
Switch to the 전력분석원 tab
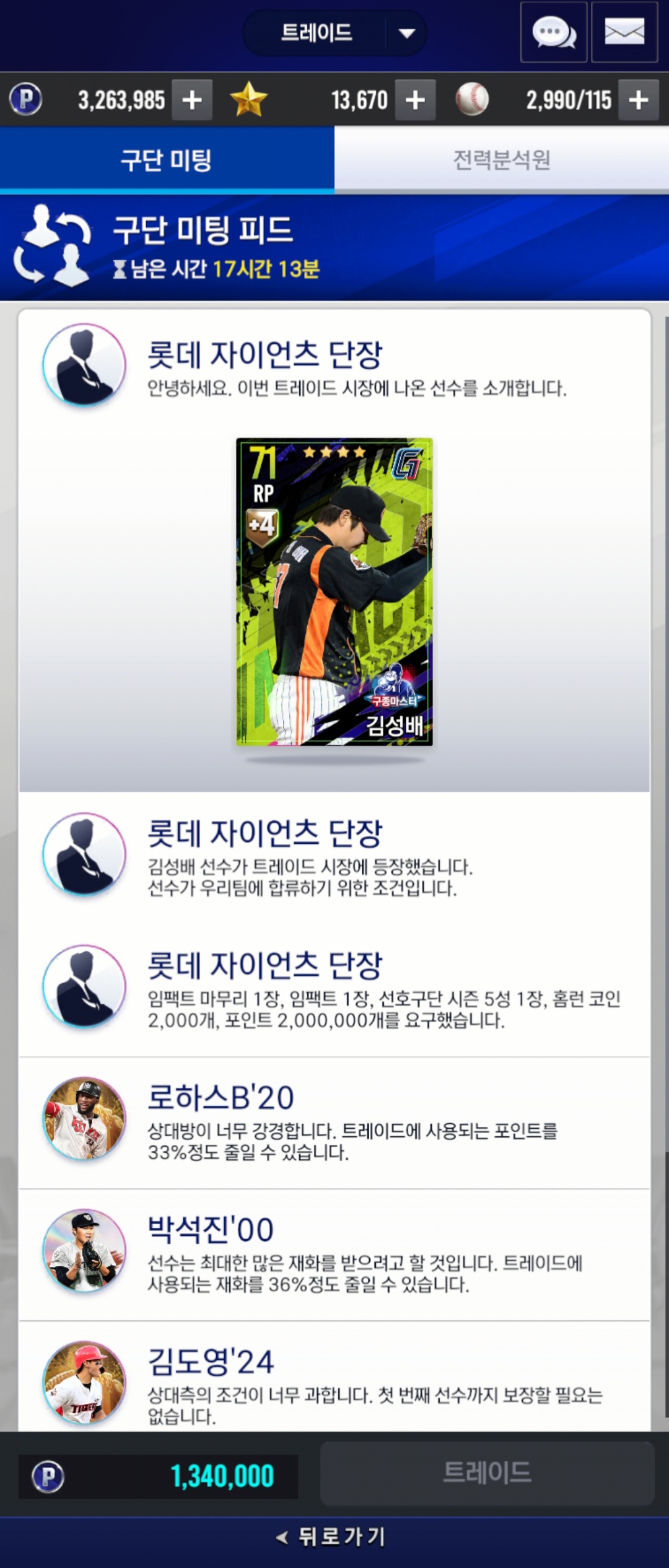(502, 160)
